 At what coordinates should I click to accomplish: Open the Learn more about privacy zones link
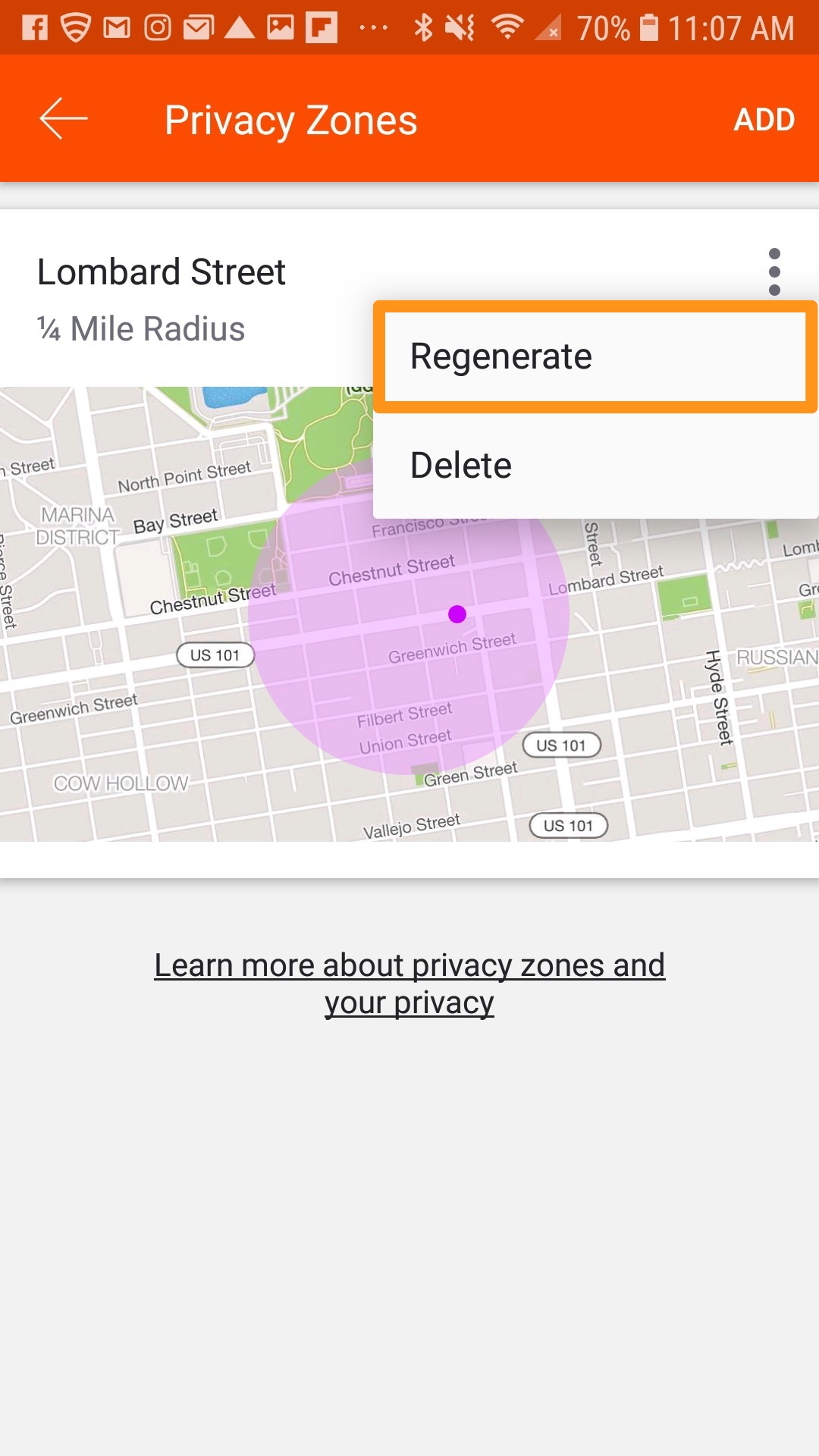click(x=409, y=984)
